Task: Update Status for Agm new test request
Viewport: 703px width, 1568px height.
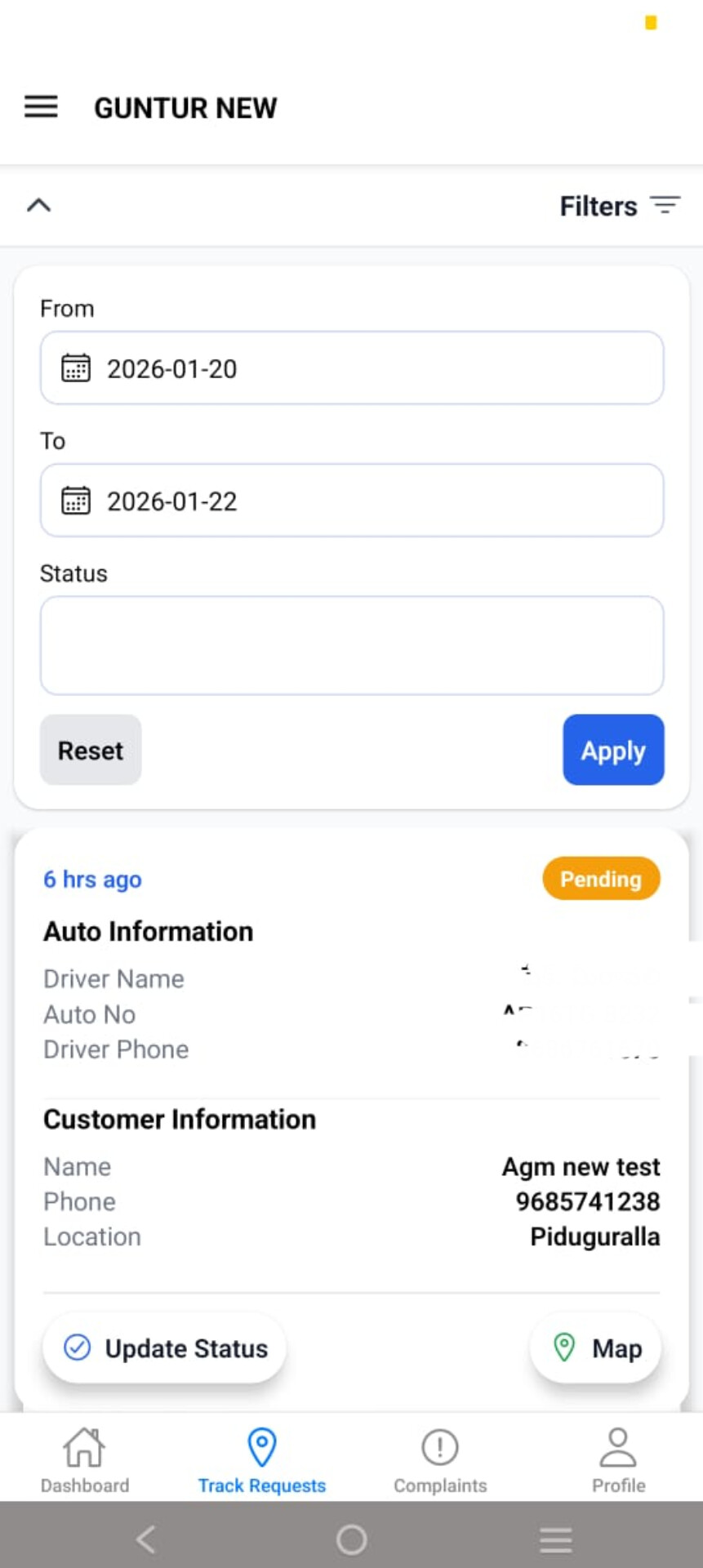Action: pyautogui.click(x=165, y=1348)
